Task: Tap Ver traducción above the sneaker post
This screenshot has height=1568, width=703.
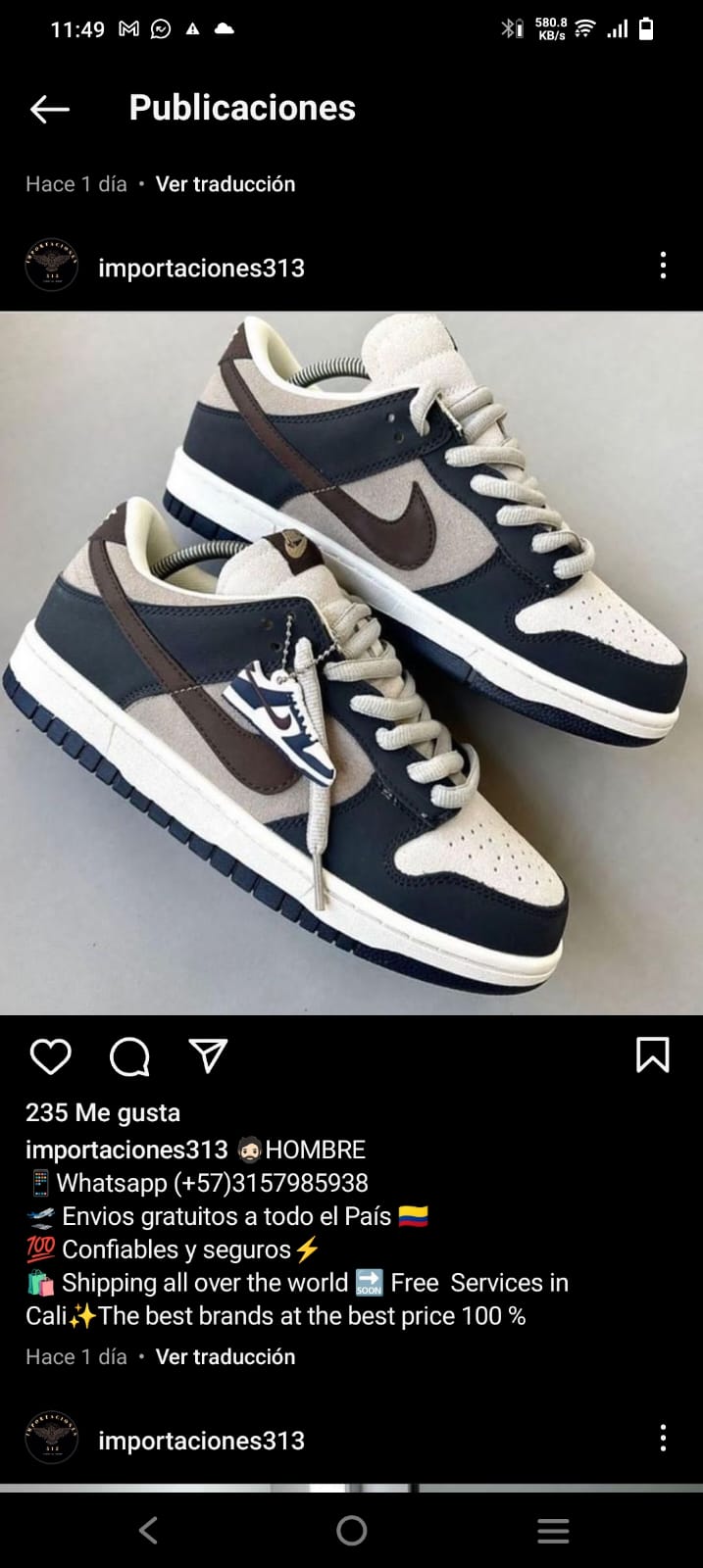Action: tap(225, 184)
